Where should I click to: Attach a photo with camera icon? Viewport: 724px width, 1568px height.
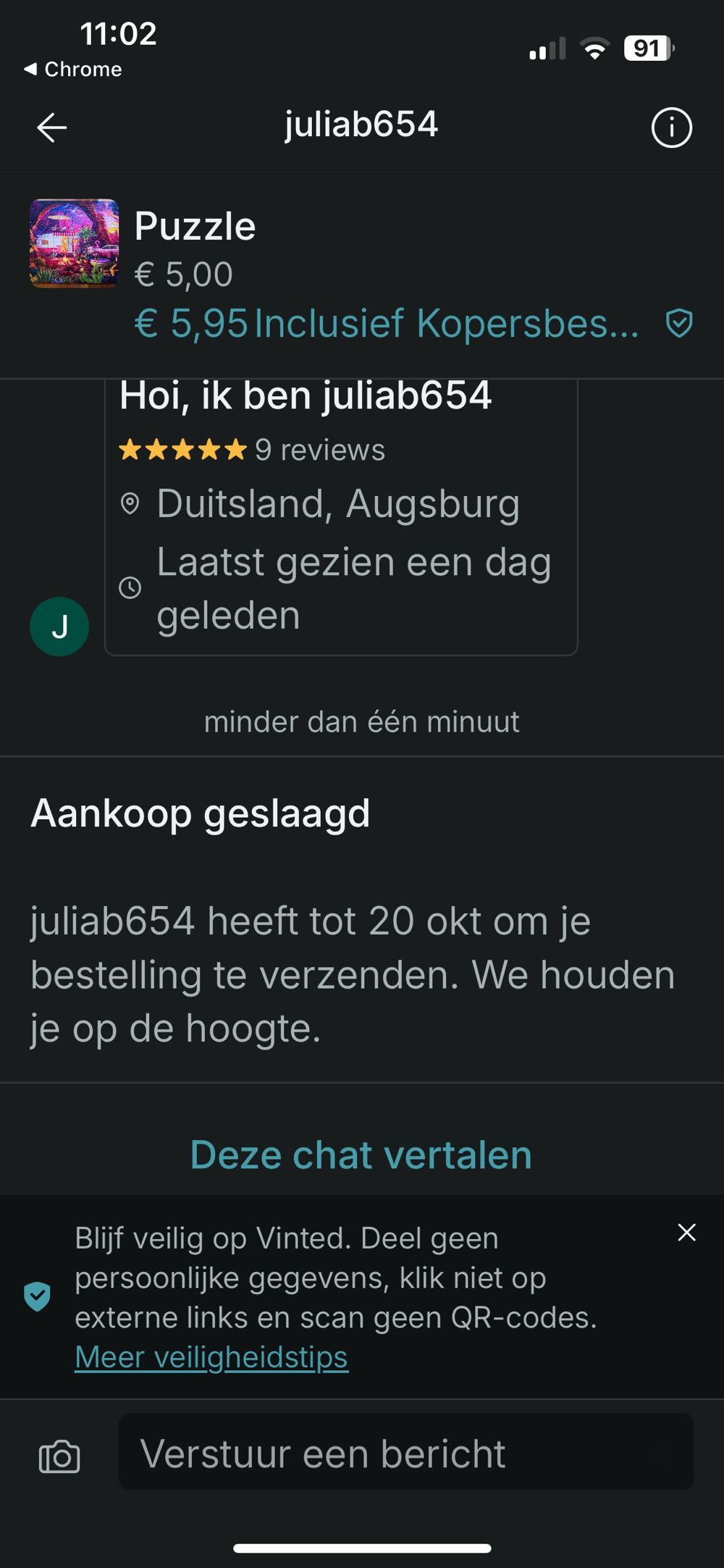59,1457
